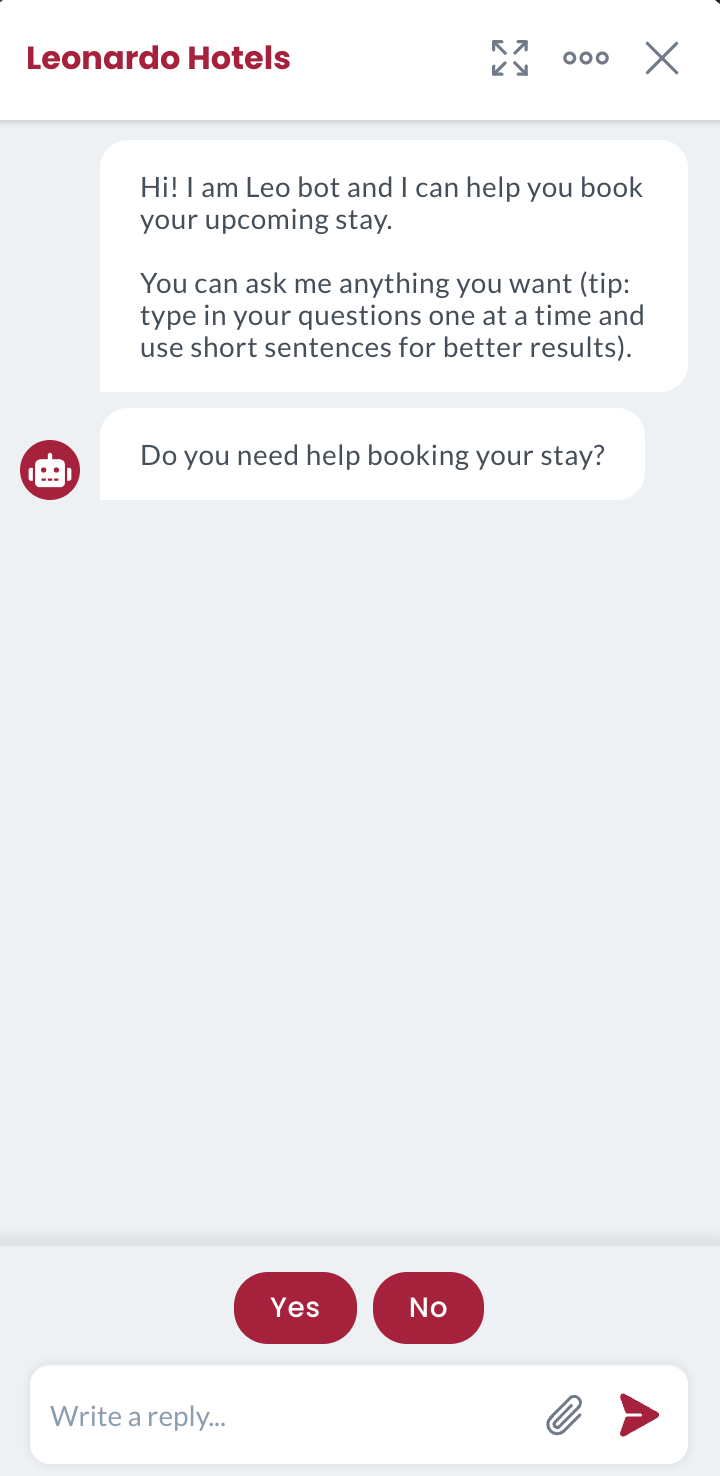
Task: Tap the robot face in the maroon circle
Action: [x=49, y=469]
